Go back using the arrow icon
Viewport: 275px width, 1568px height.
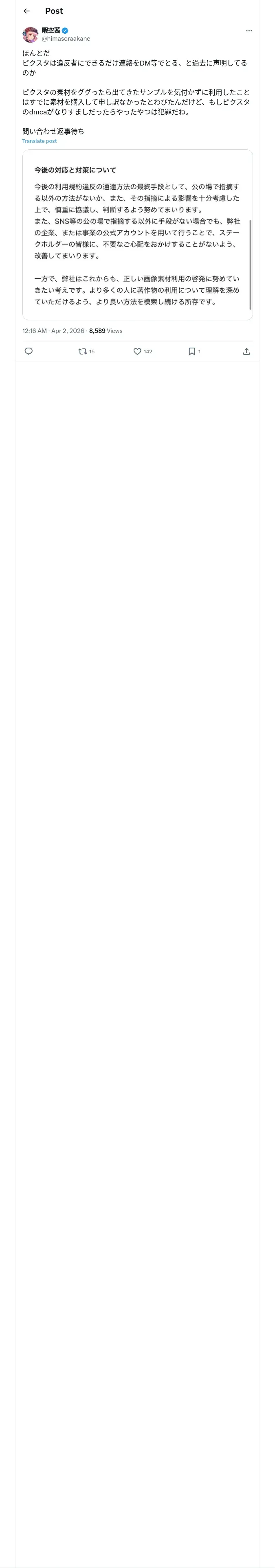click(26, 11)
